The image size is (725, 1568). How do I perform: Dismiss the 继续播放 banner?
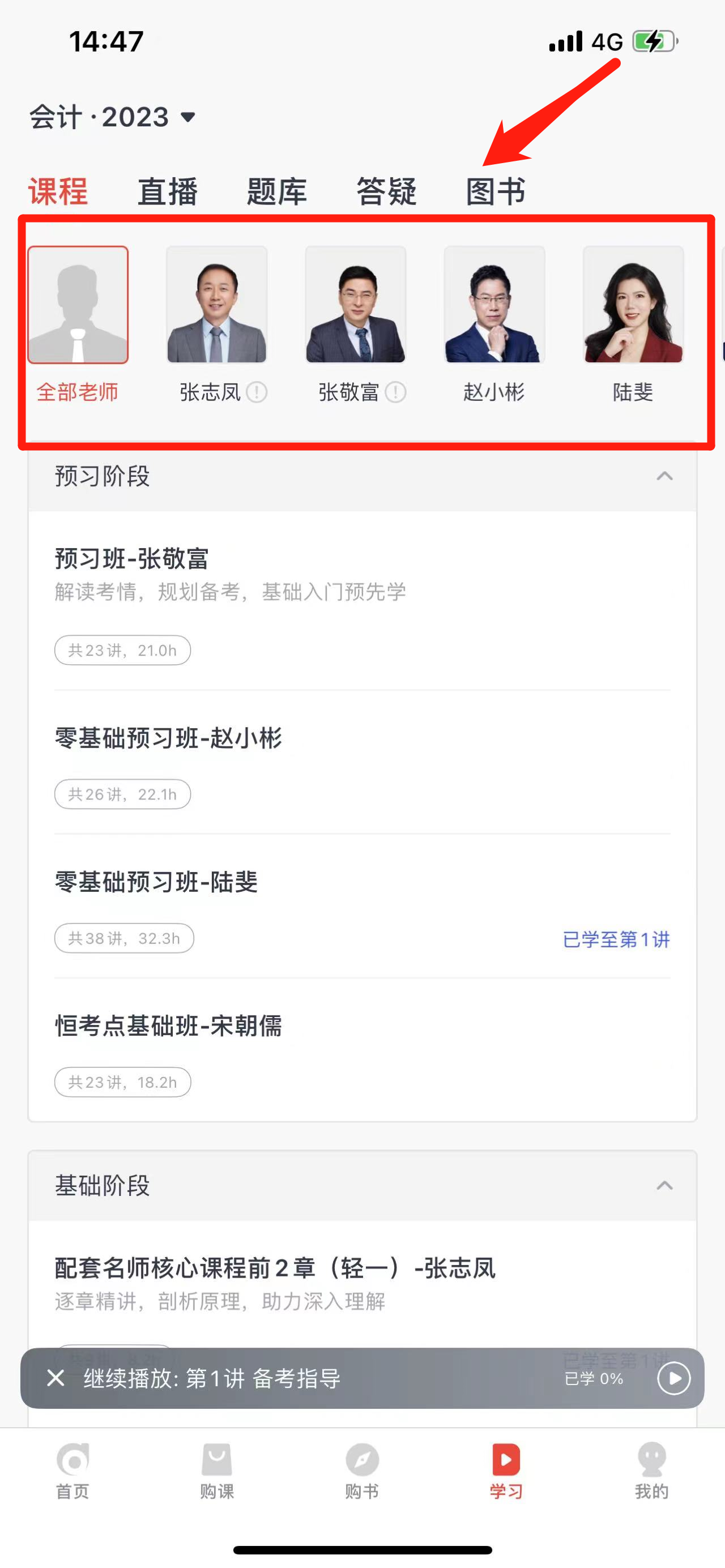[56, 1378]
